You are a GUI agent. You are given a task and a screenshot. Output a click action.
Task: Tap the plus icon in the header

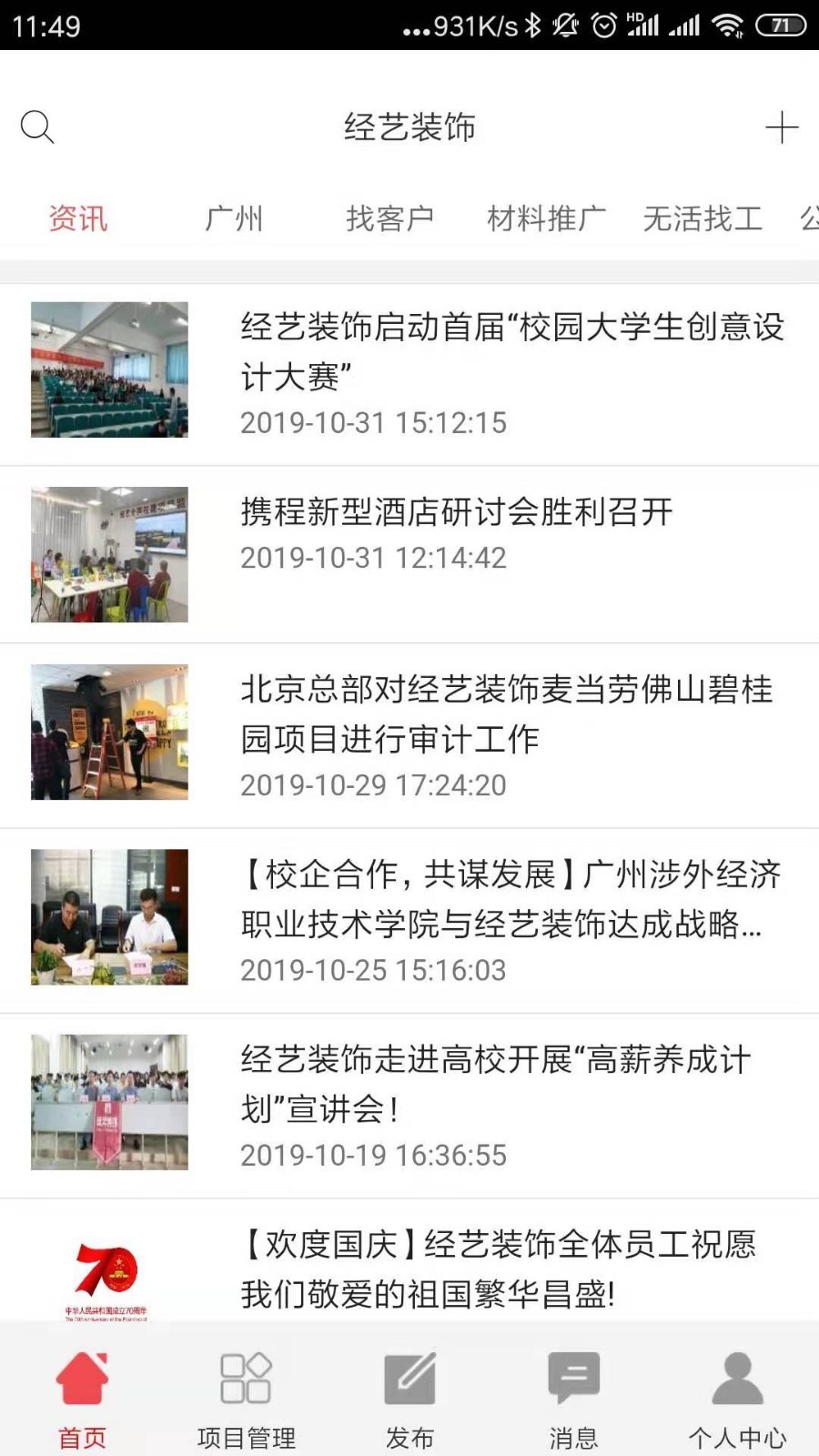781,127
